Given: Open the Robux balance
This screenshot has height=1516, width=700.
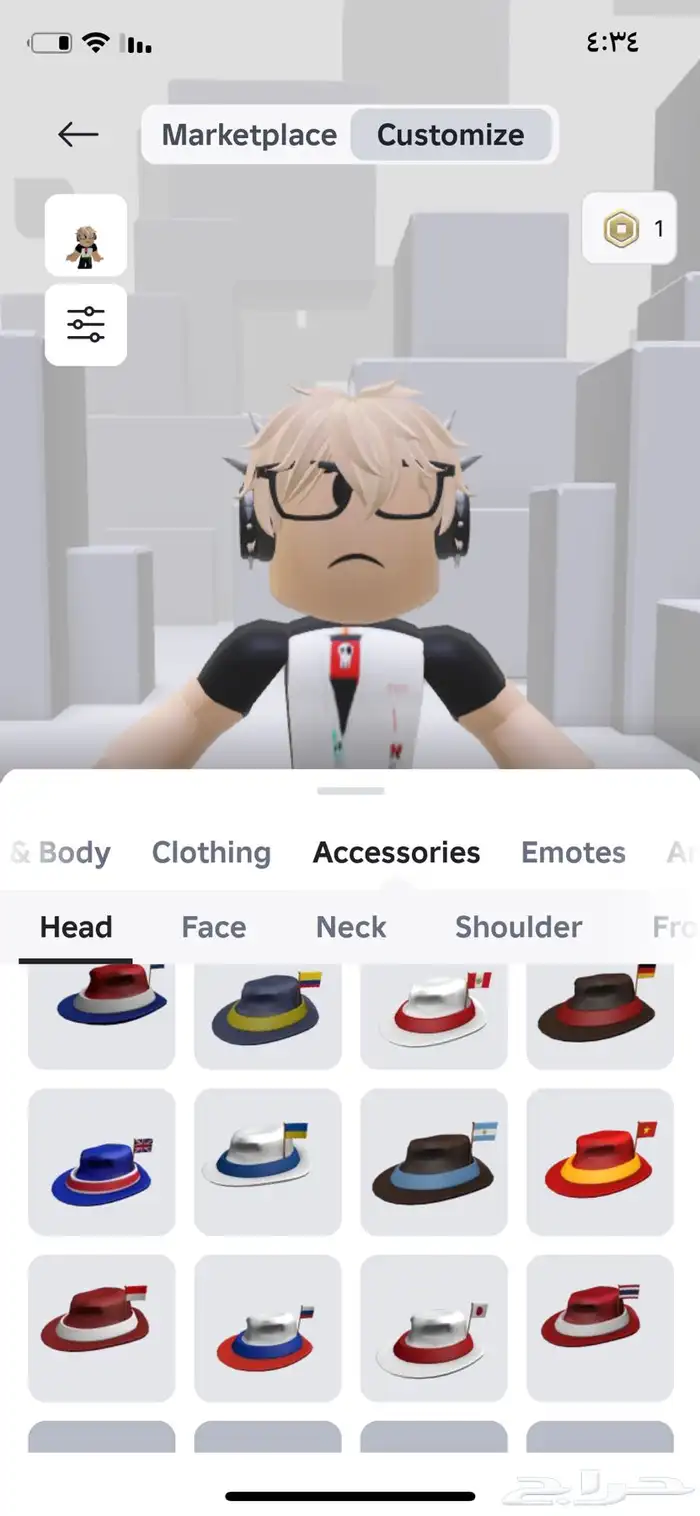Looking at the screenshot, I should click(629, 229).
